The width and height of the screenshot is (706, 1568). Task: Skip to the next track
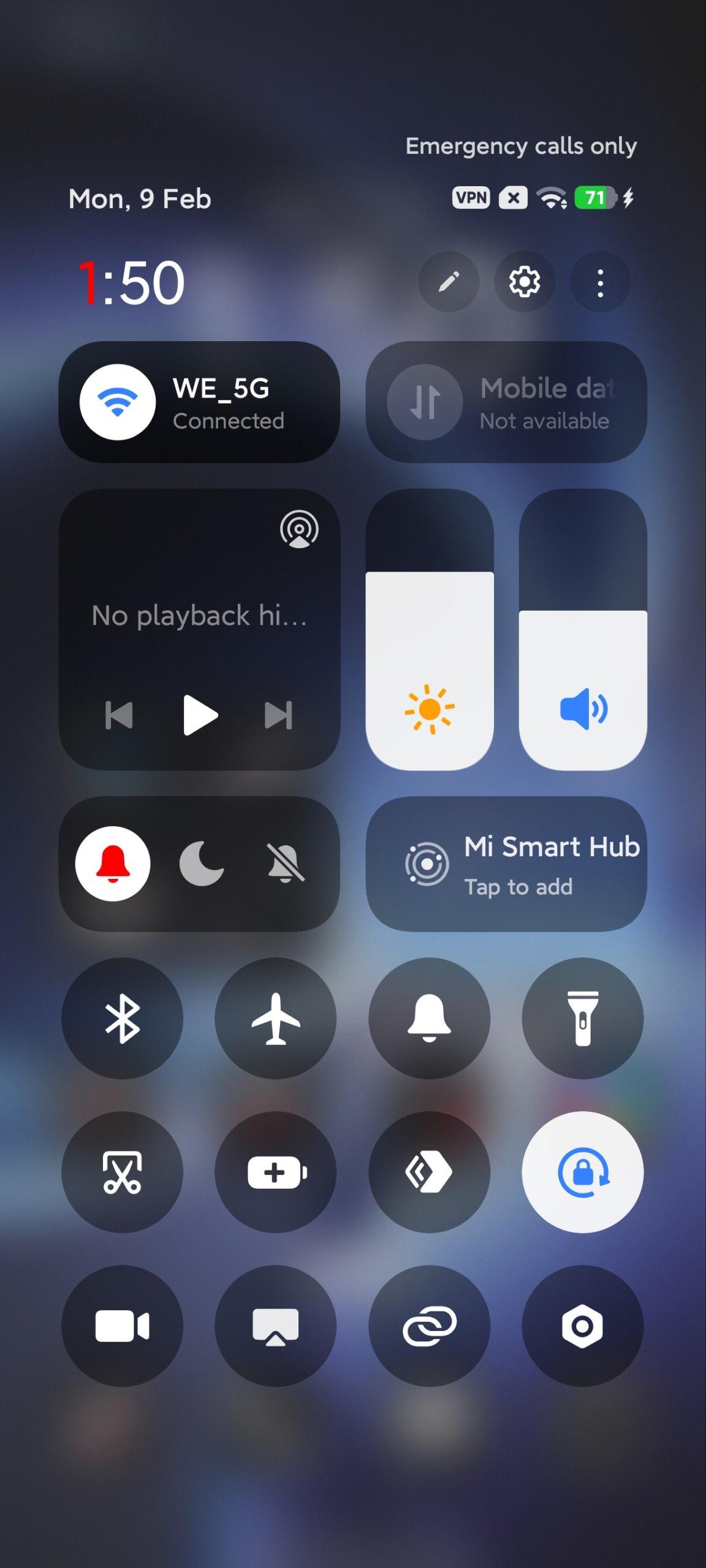pos(278,715)
